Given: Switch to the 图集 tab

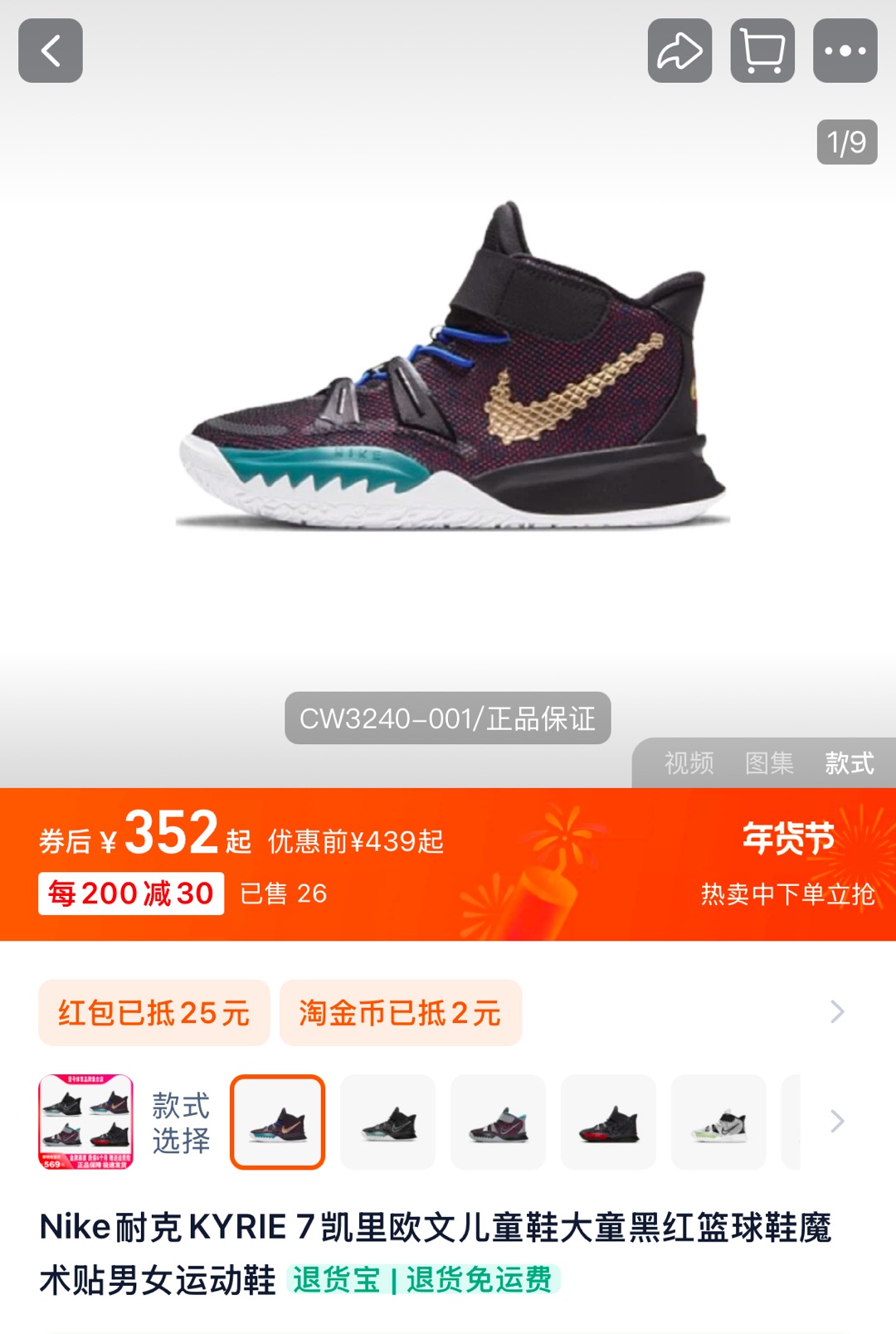Looking at the screenshot, I should tap(769, 763).
